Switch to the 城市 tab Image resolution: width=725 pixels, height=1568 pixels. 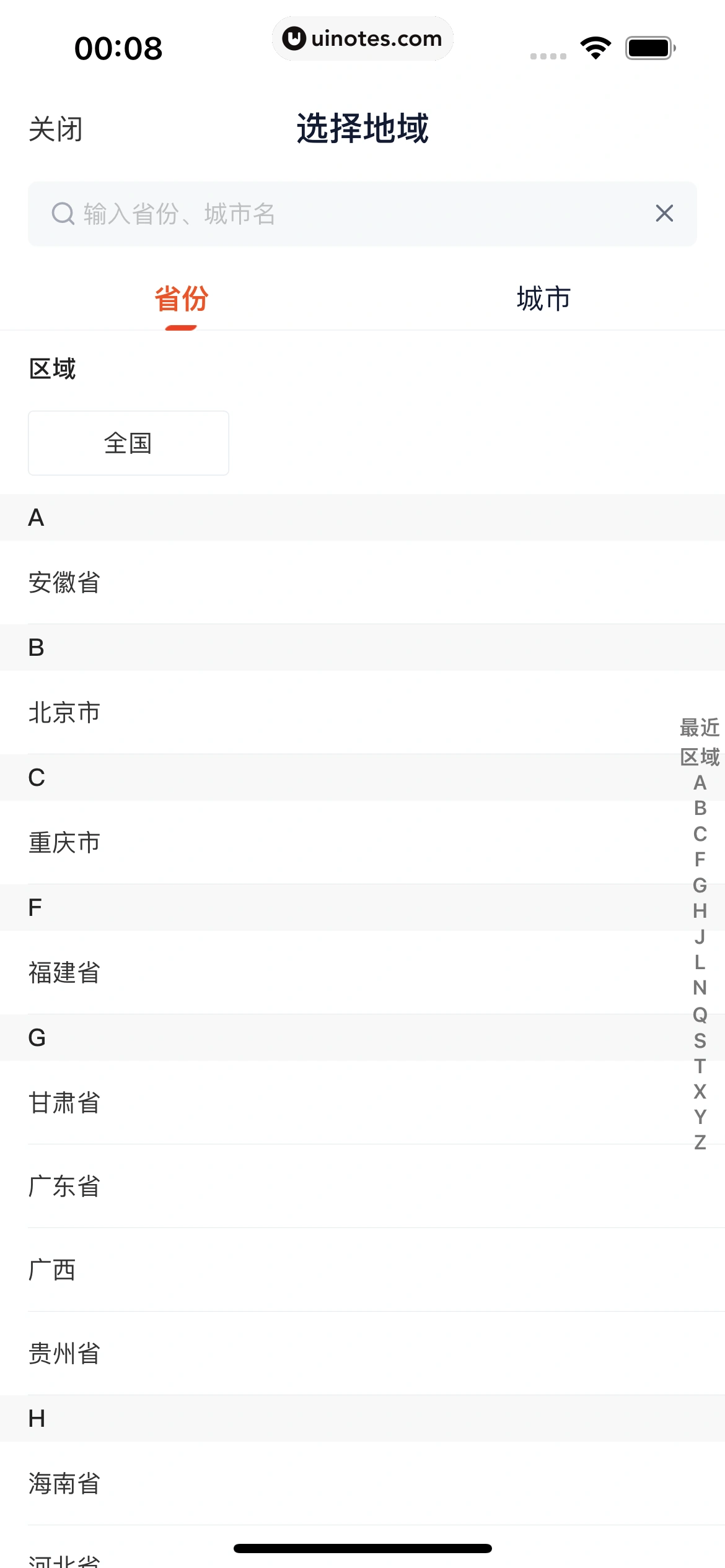coord(543,298)
